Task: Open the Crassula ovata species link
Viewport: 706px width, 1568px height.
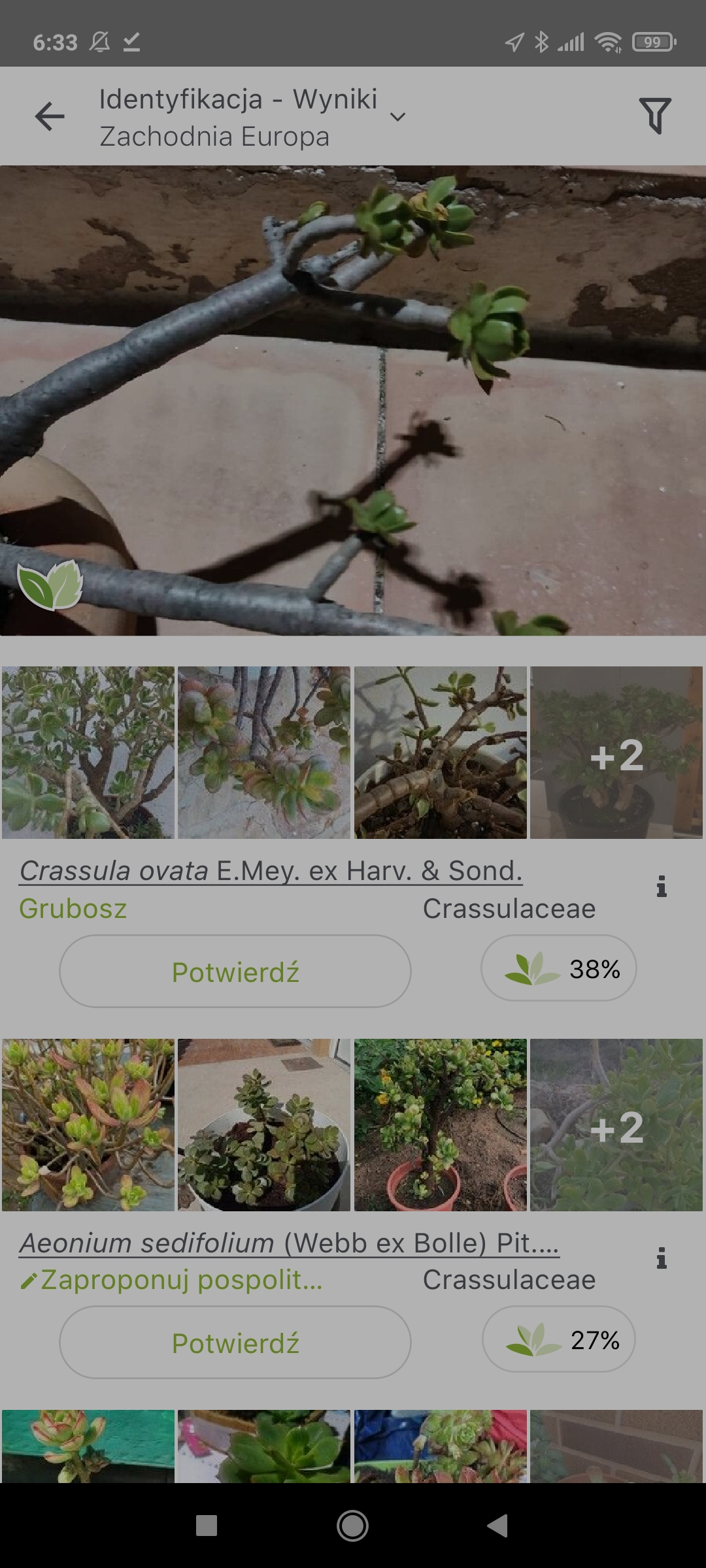Action: click(271, 871)
